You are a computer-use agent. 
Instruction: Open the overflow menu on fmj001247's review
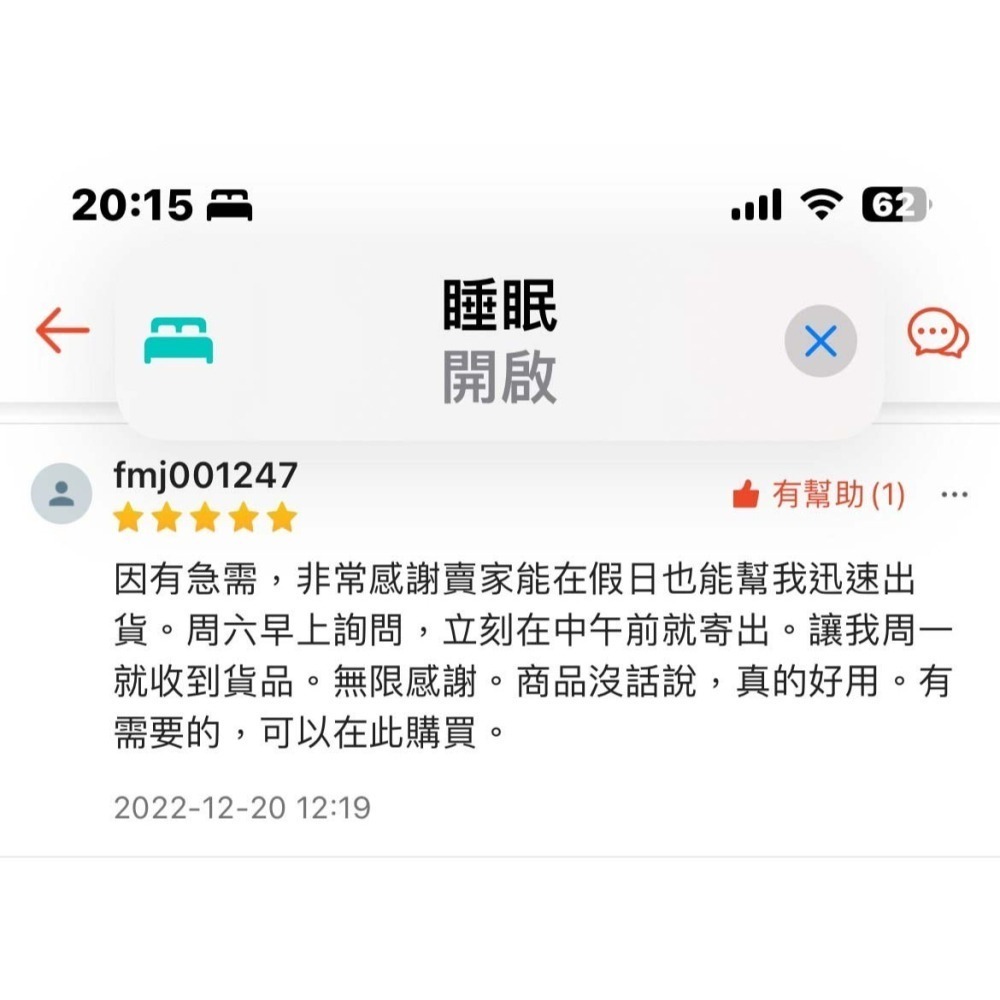(954, 494)
